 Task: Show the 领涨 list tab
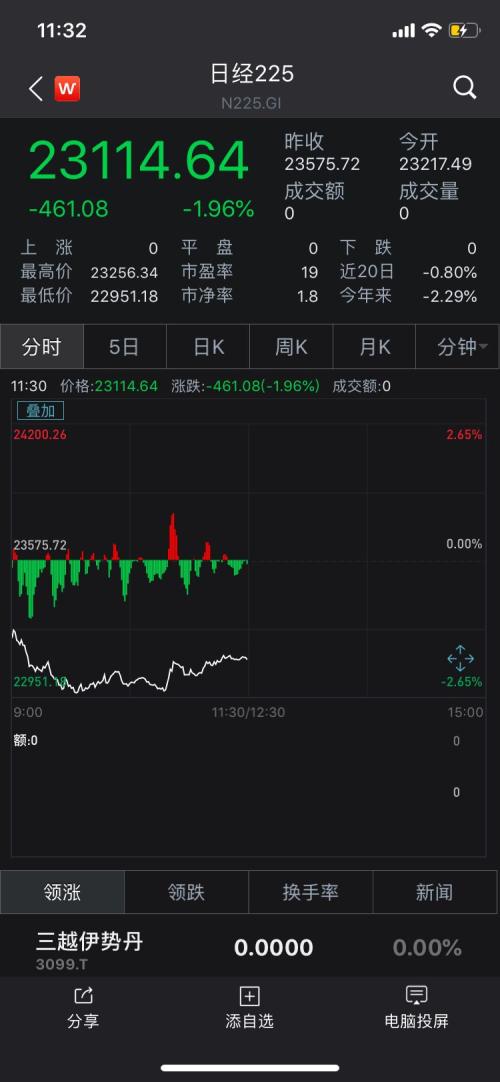[62, 892]
